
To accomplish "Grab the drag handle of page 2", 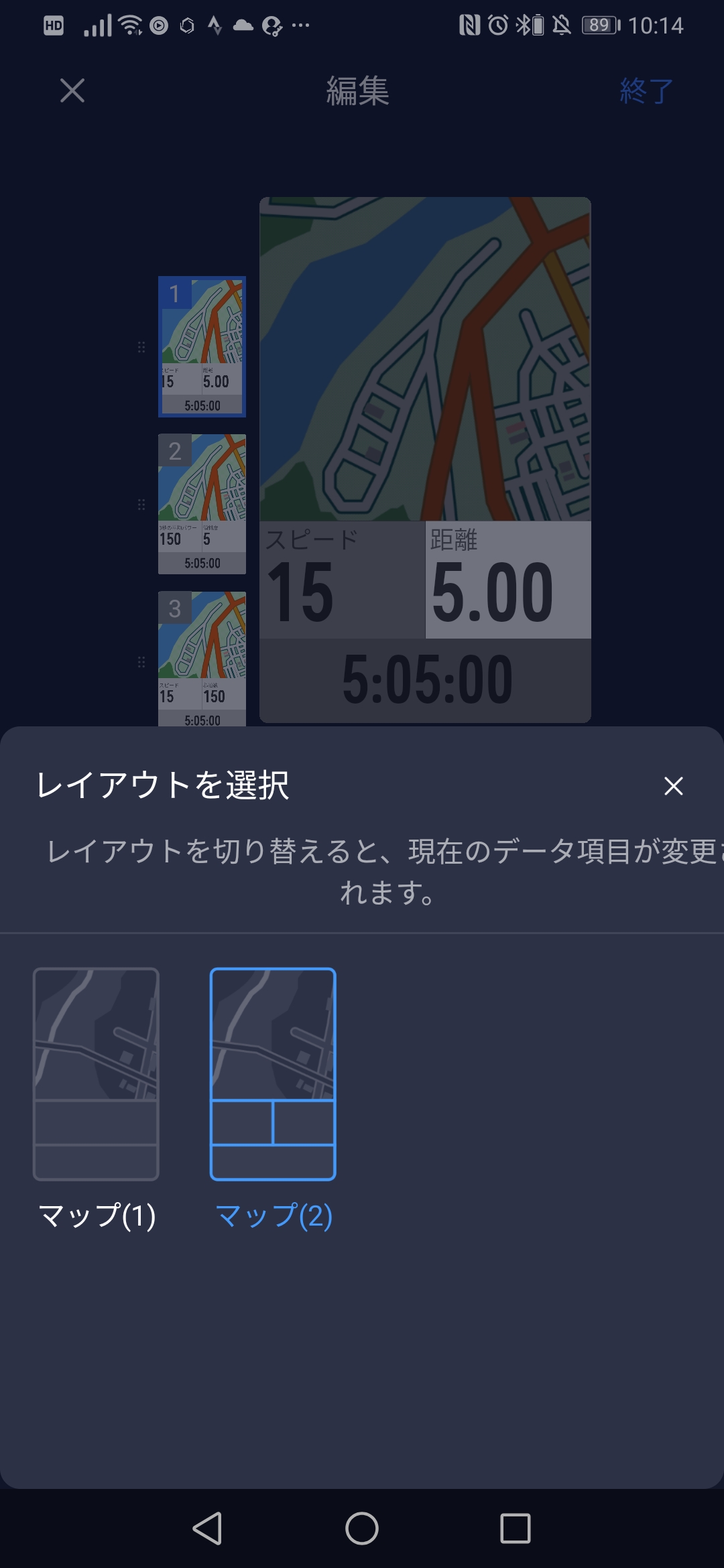I will [141, 503].
